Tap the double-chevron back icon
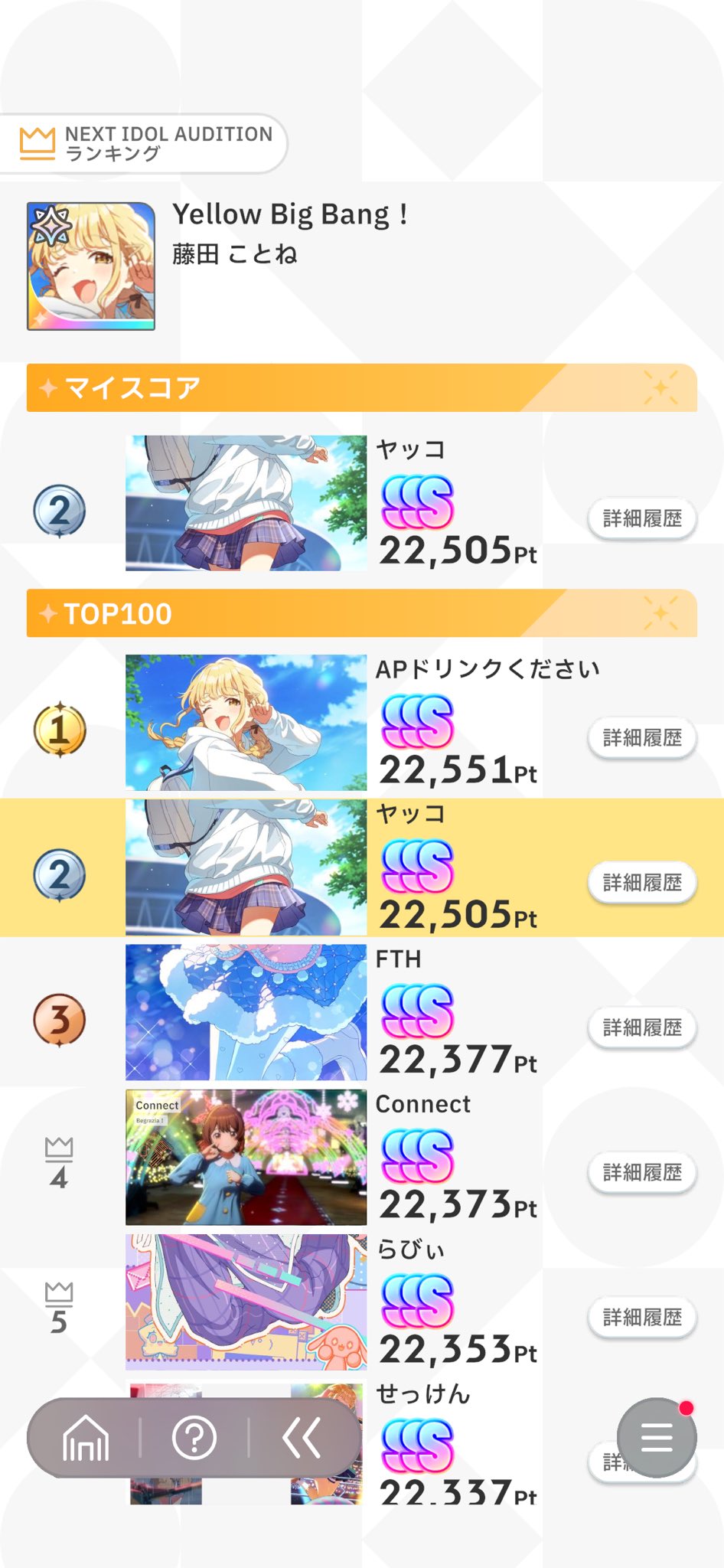The width and height of the screenshot is (724, 1568). coord(302,1438)
